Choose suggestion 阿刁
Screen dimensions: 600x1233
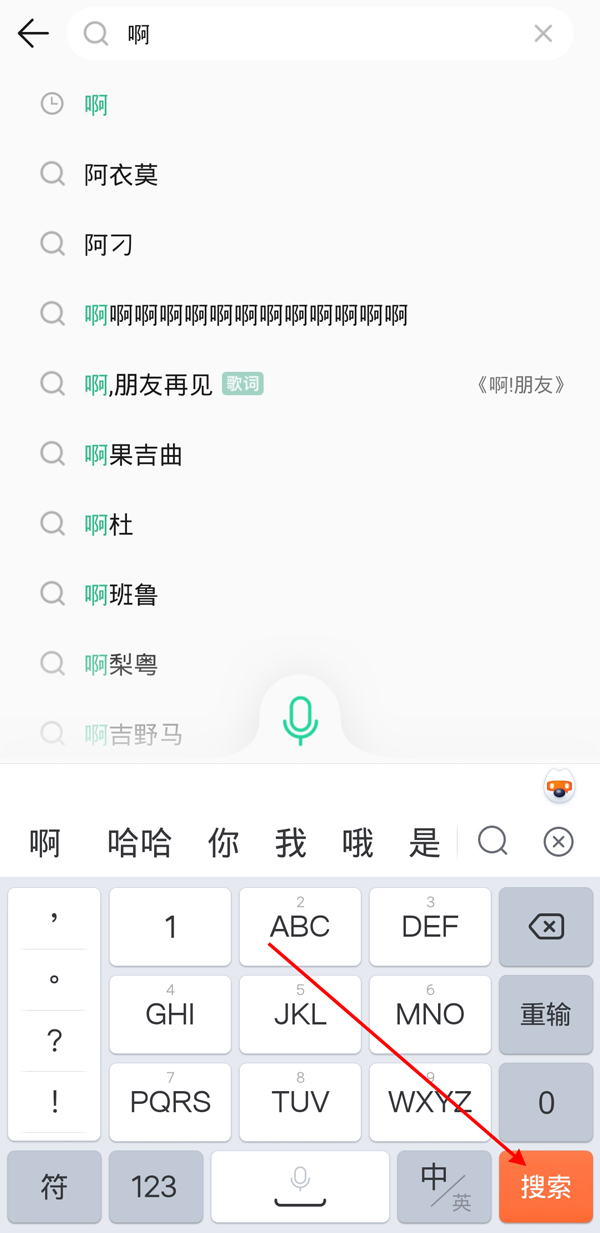[x=109, y=245]
